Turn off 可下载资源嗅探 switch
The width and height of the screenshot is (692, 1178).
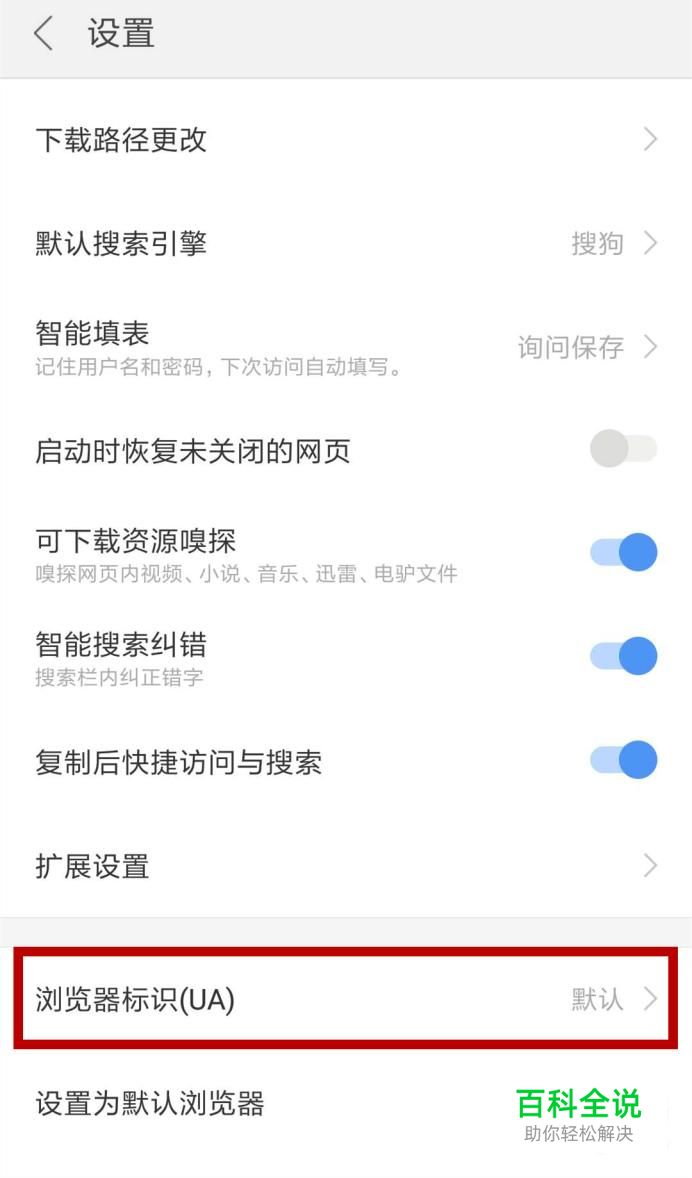click(x=623, y=552)
